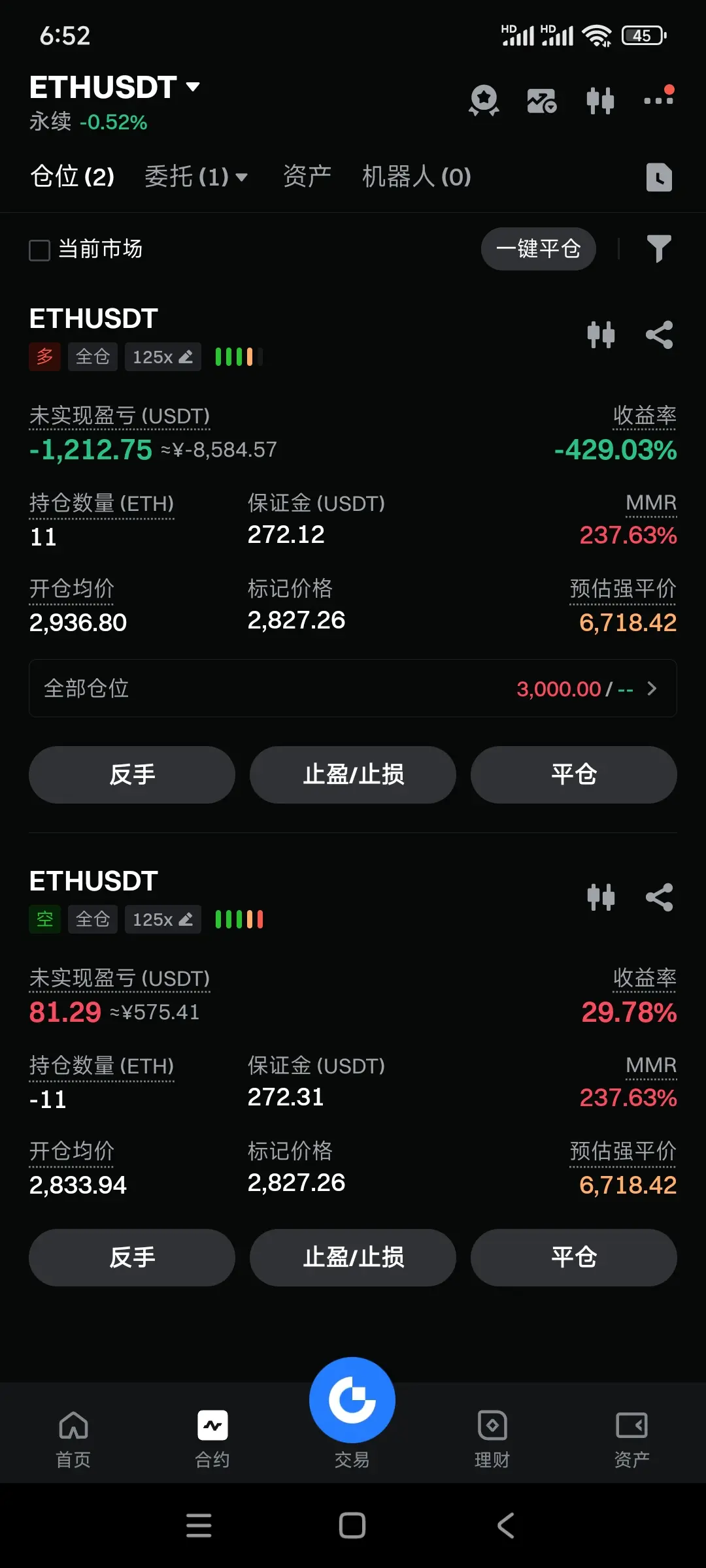The width and height of the screenshot is (706, 1568).
Task: Edit 125x leverage on the long position
Action: pyautogui.click(x=163, y=357)
